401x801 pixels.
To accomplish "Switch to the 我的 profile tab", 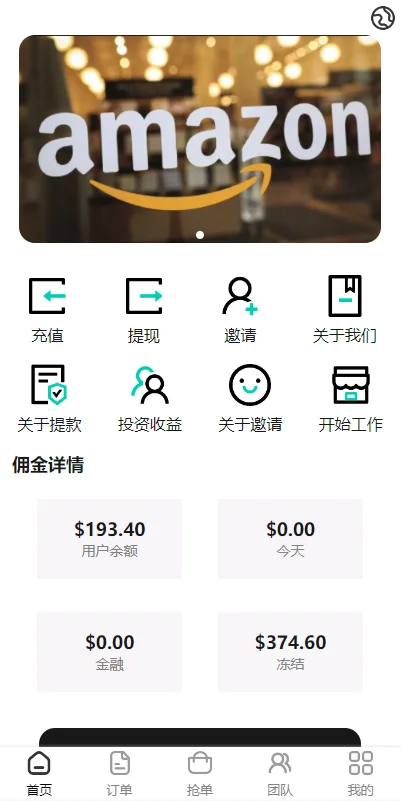I will coord(361,773).
